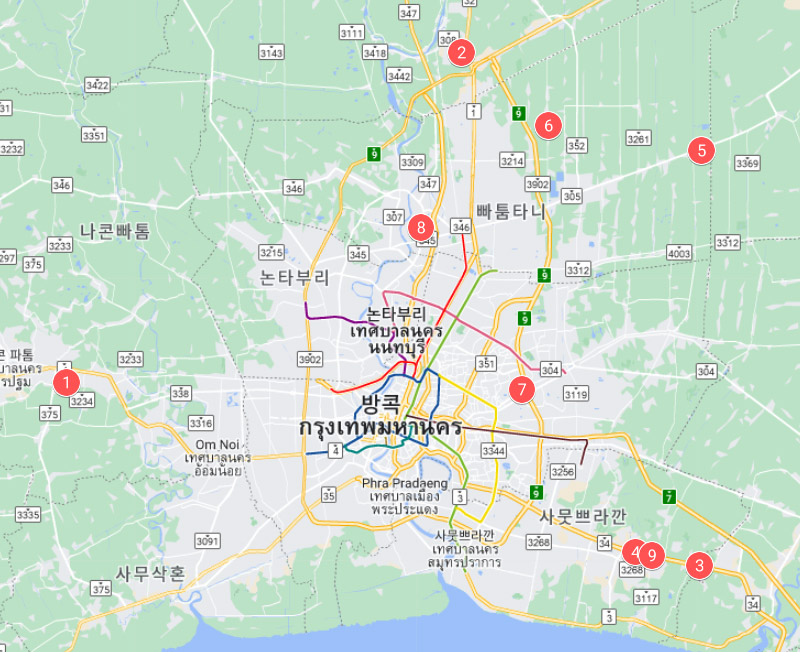This screenshot has height=652, width=800.
Task: Tap marker number 7
Action: (521, 389)
